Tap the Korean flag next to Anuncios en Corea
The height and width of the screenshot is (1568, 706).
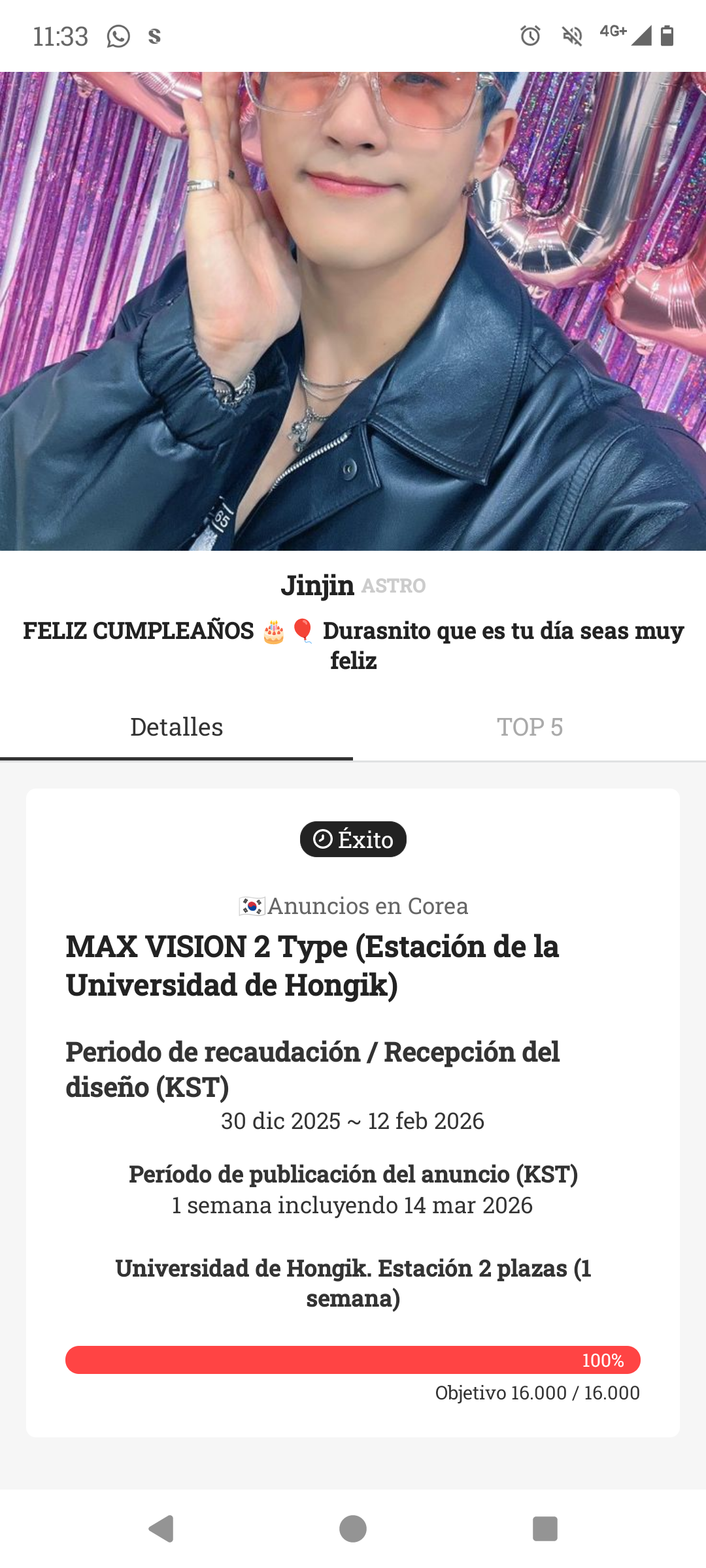254,905
